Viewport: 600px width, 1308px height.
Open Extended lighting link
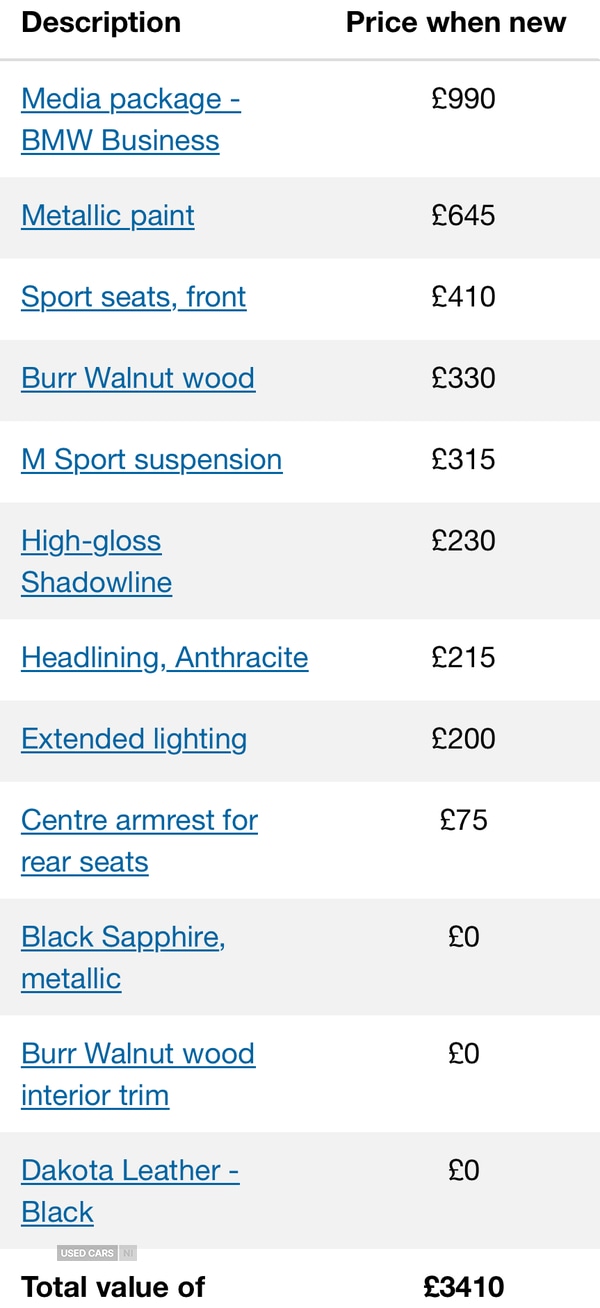pos(134,739)
